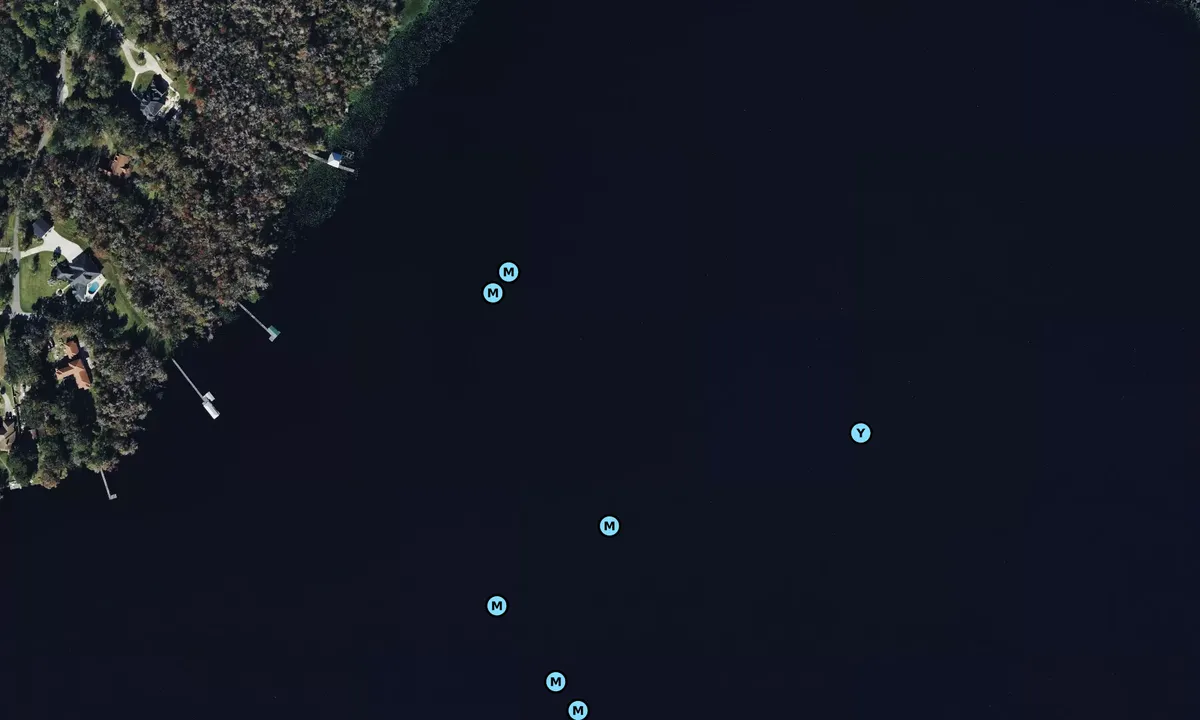Viewport: 1200px width, 720px height.
Task: Select the Y marker on the lake
Action: (860, 433)
